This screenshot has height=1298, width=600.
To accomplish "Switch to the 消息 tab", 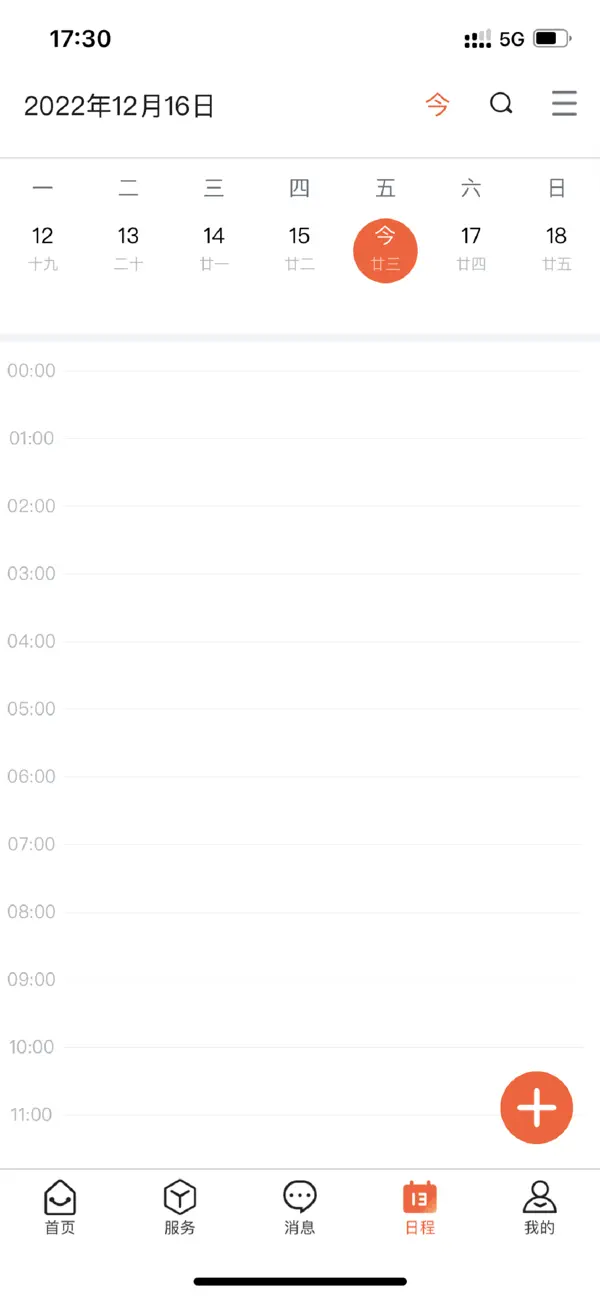I will [300, 1207].
